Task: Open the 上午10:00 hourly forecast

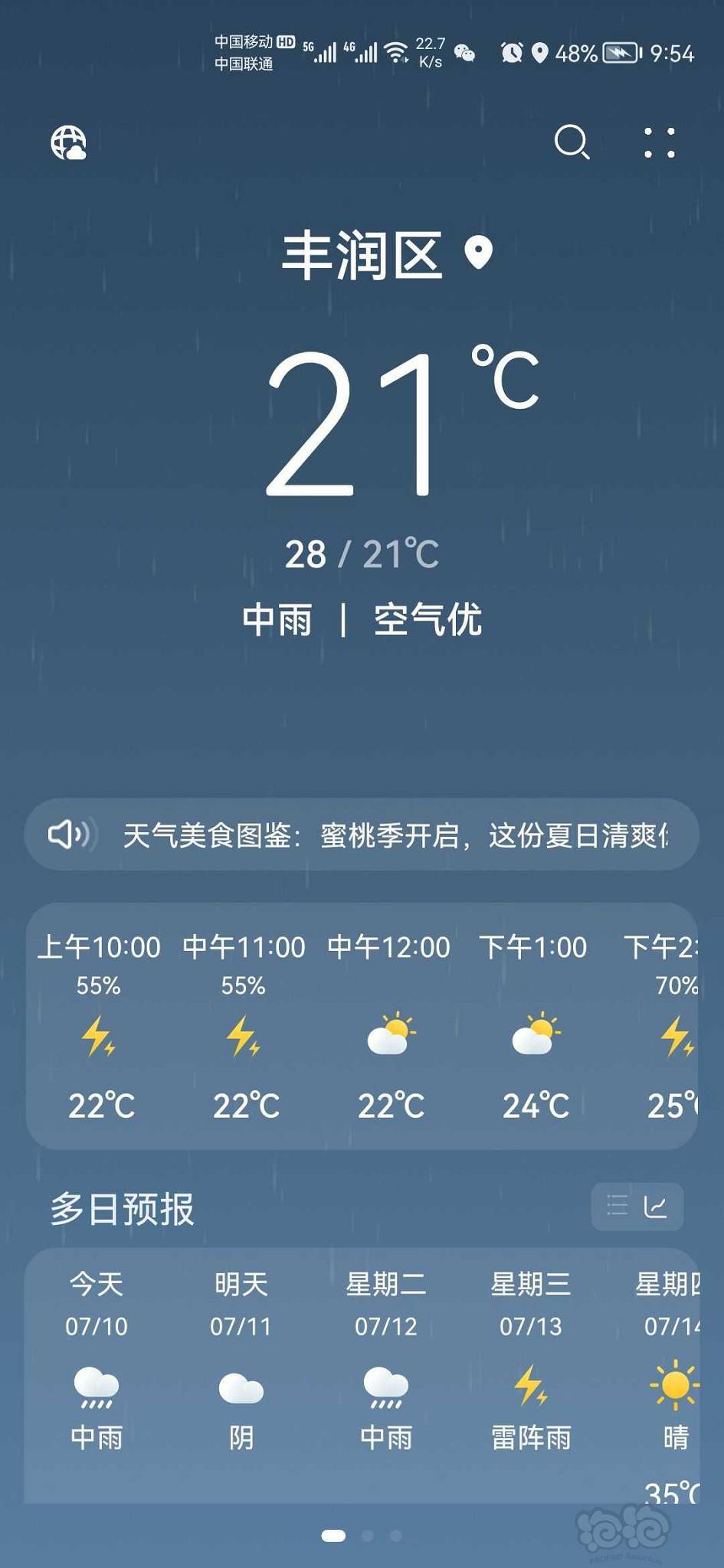Action: pos(100,1026)
